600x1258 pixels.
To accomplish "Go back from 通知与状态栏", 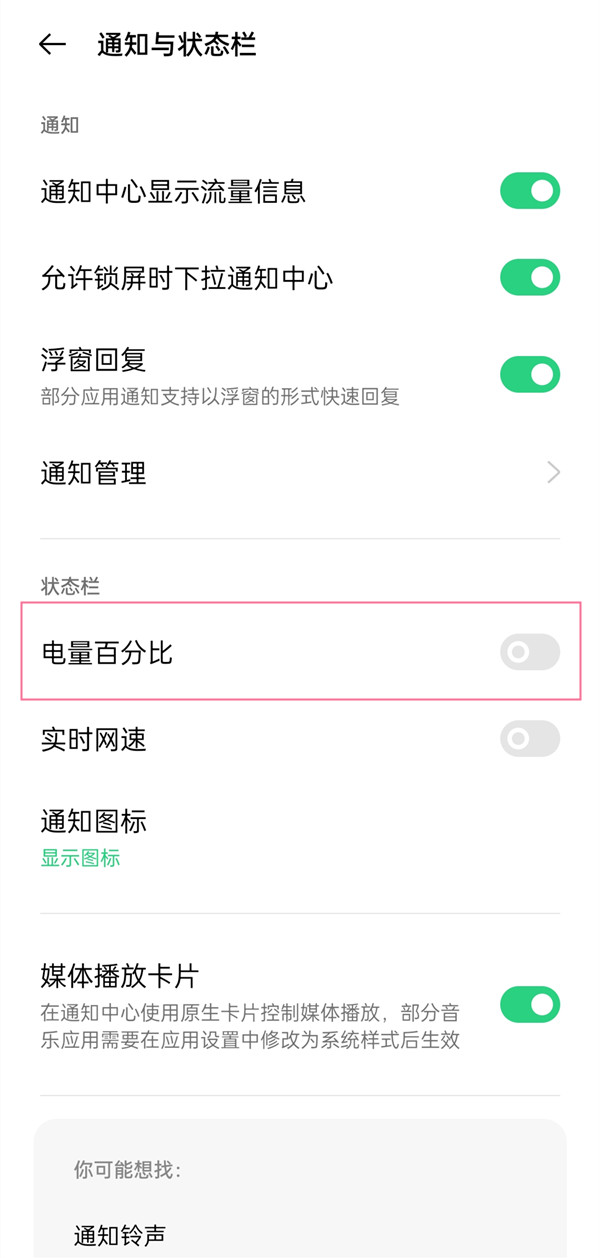I will (x=52, y=44).
